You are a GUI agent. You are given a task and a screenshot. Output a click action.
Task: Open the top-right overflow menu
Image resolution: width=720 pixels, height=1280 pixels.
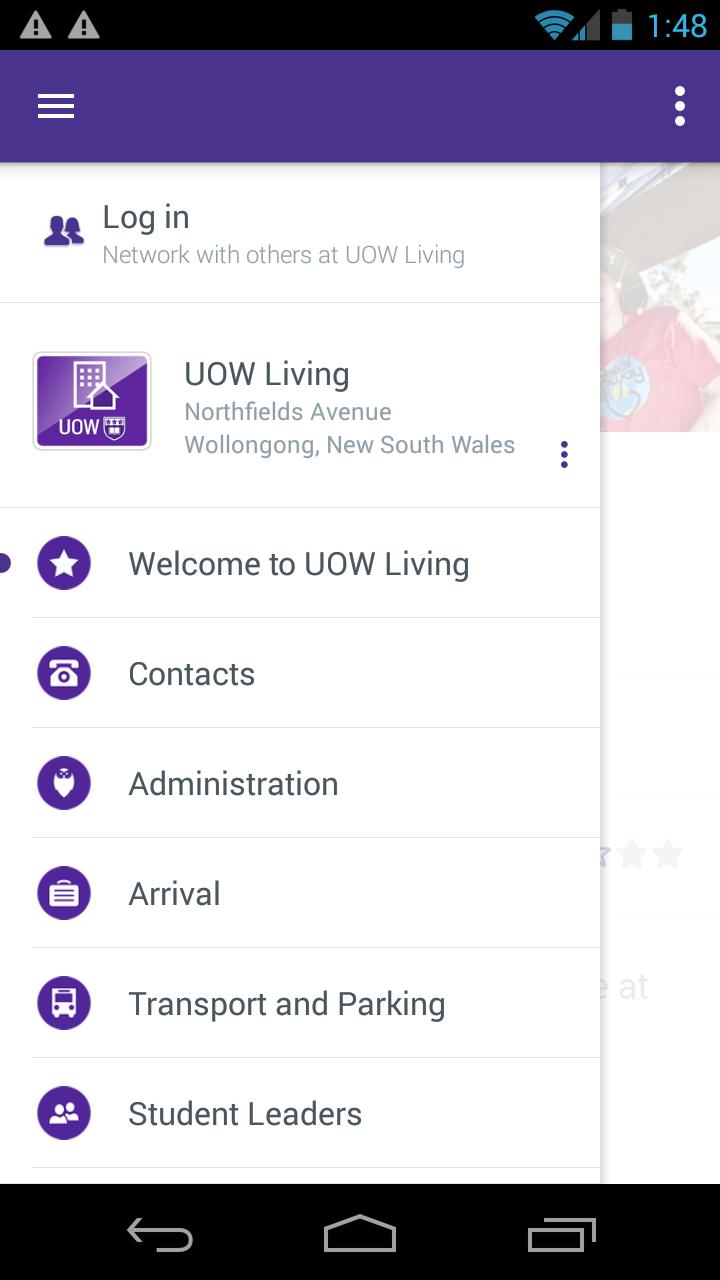679,105
